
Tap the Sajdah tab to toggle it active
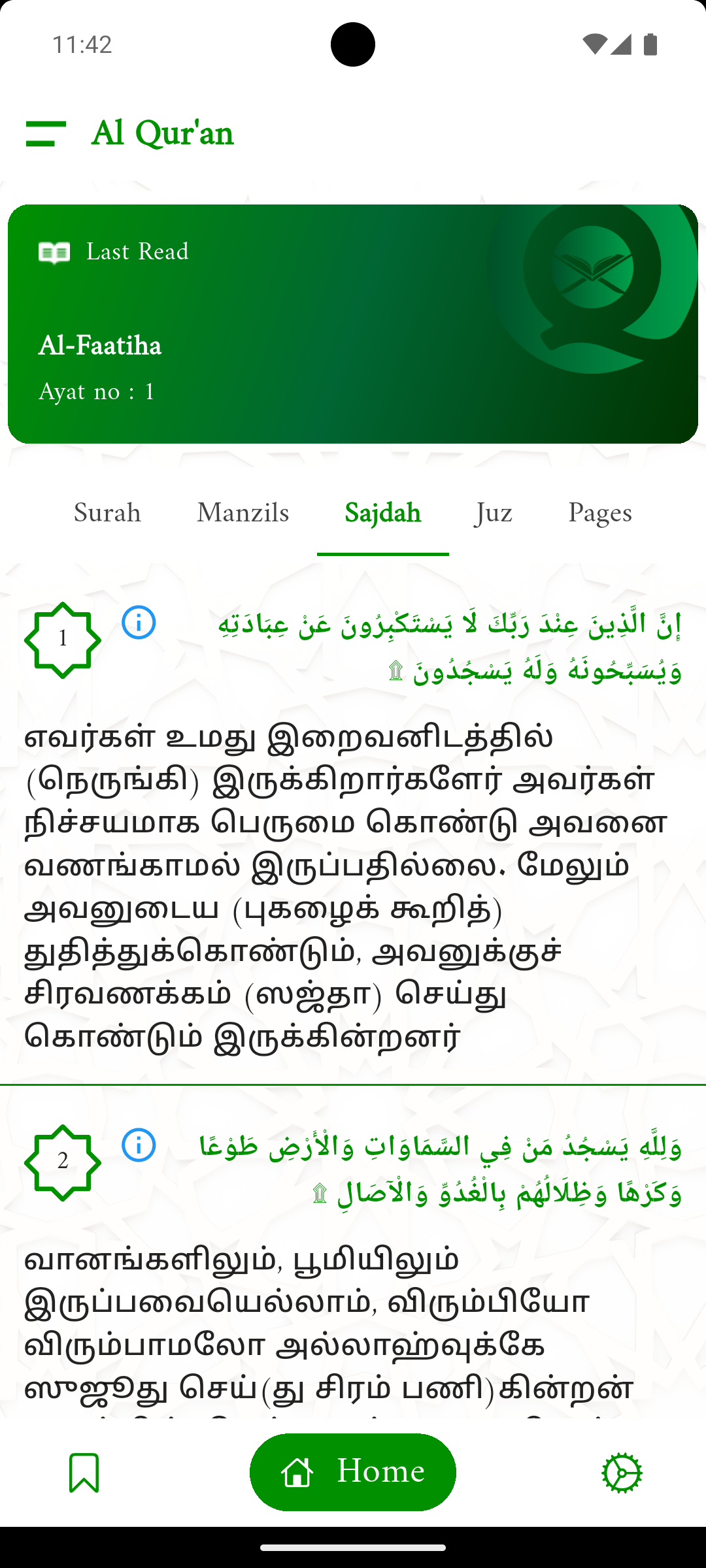pos(383,513)
